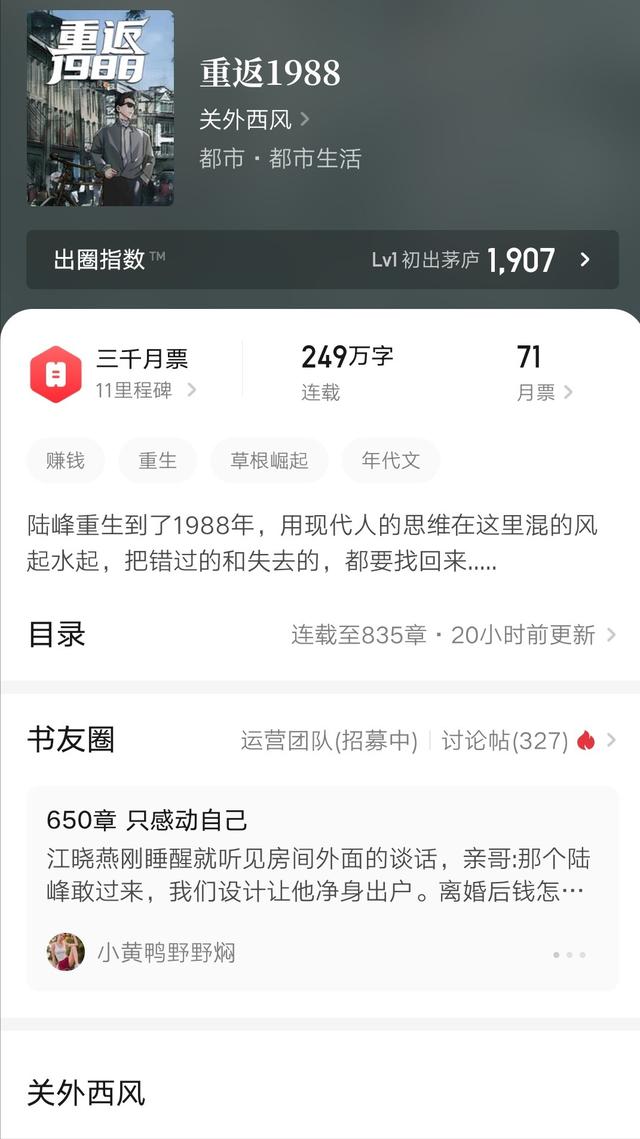
Task: Select the 年代文 tag chip
Action: pyautogui.click(x=390, y=460)
